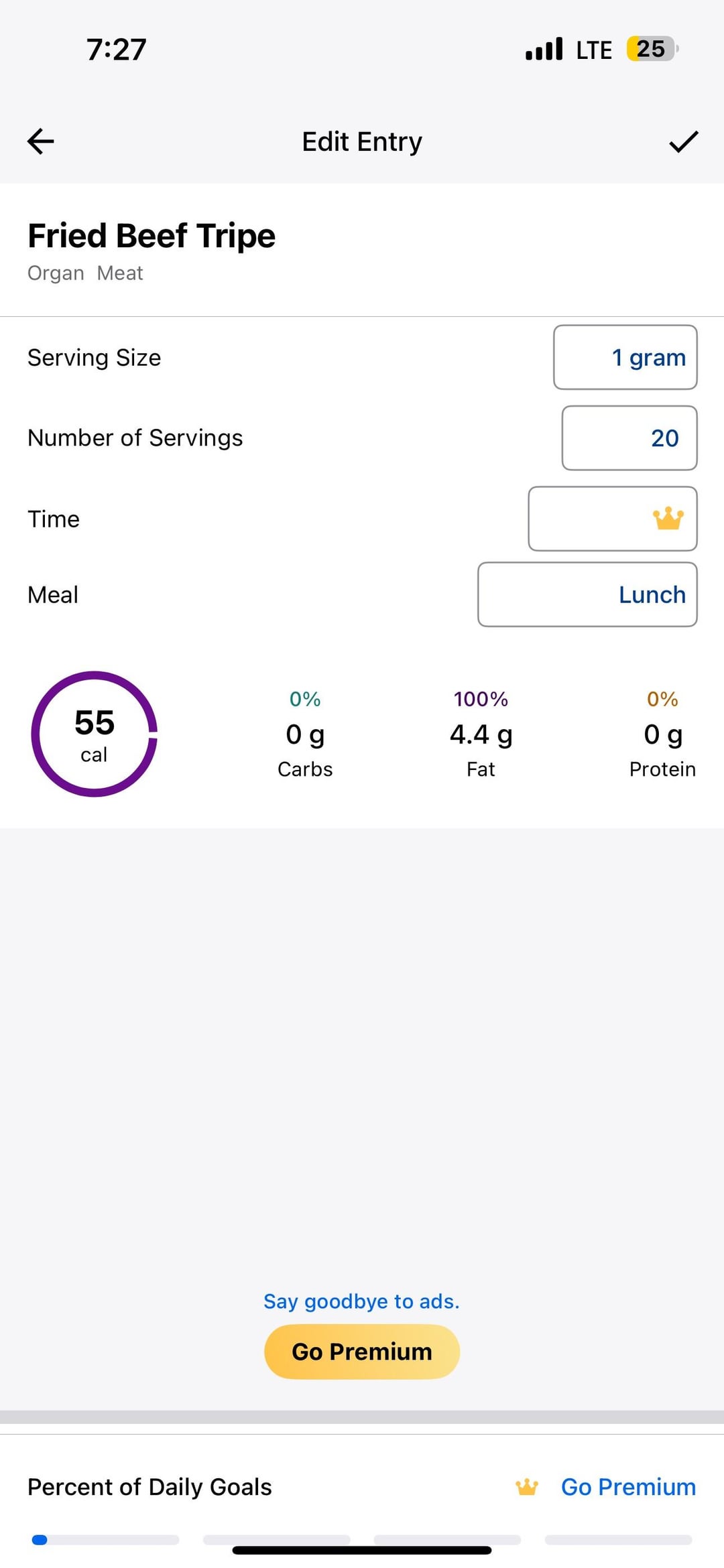This screenshot has height=1568, width=724.
Task: Edit the Number of Servings field
Action: tap(629, 438)
